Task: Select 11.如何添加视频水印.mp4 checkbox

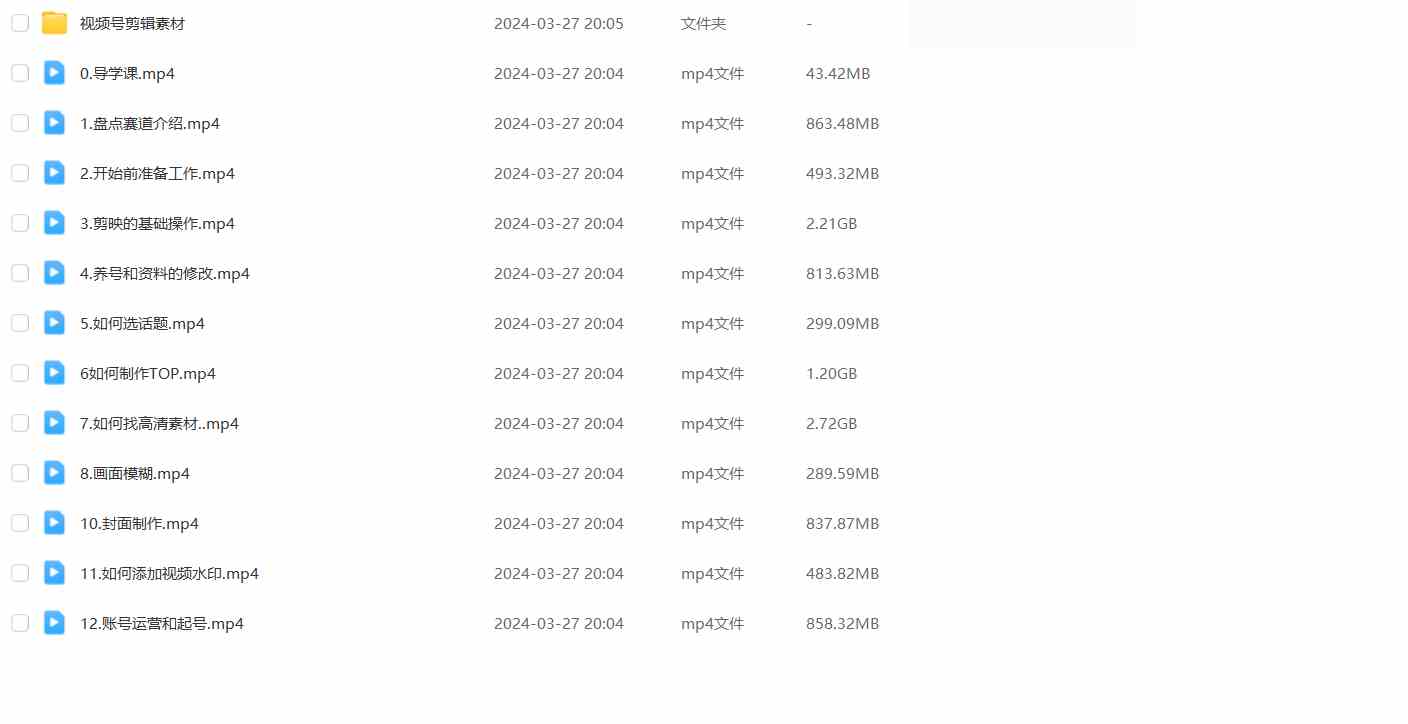Action: click(20, 573)
